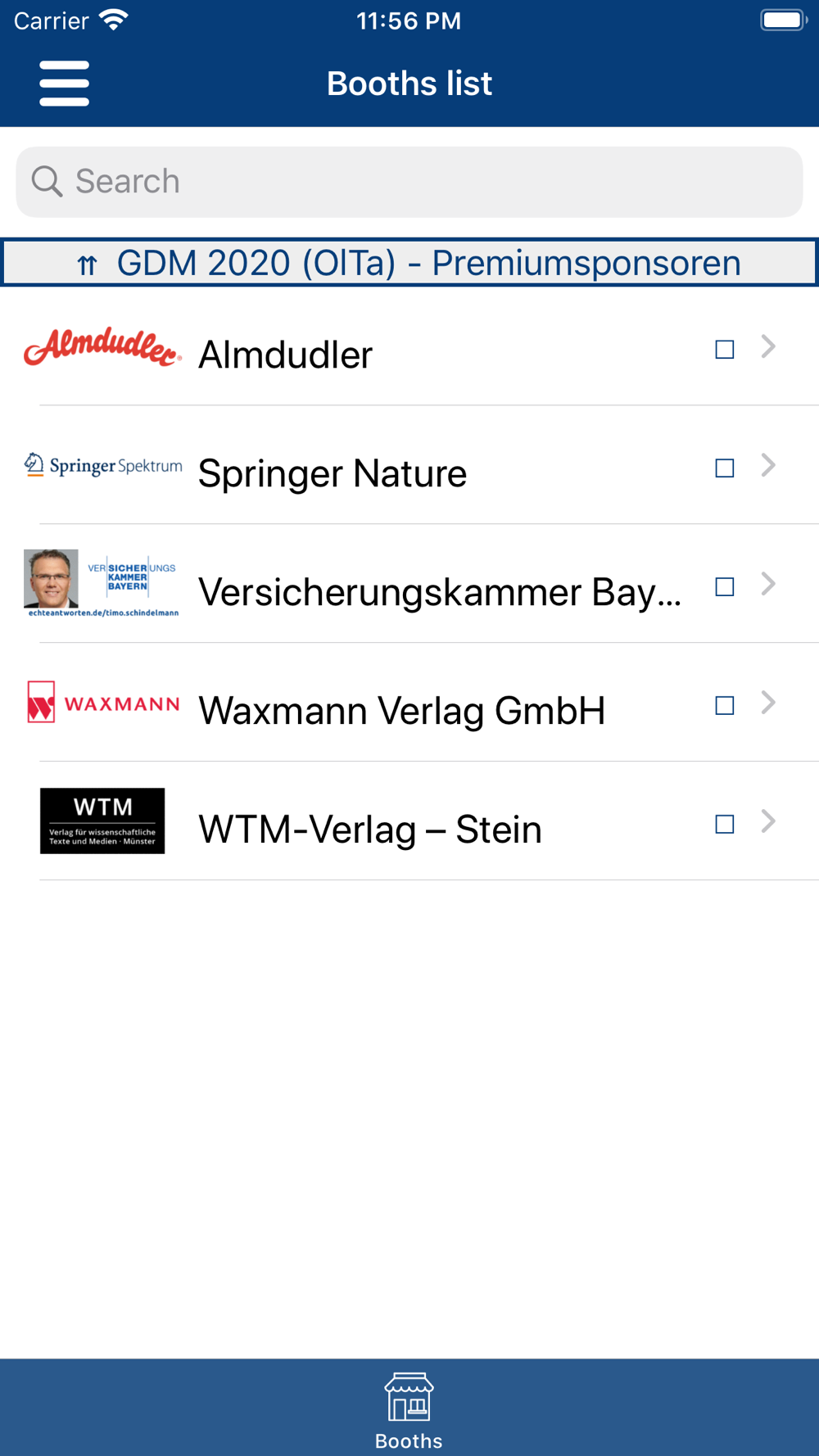
Task: Open the Springer Nature booth
Action: click(409, 465)
